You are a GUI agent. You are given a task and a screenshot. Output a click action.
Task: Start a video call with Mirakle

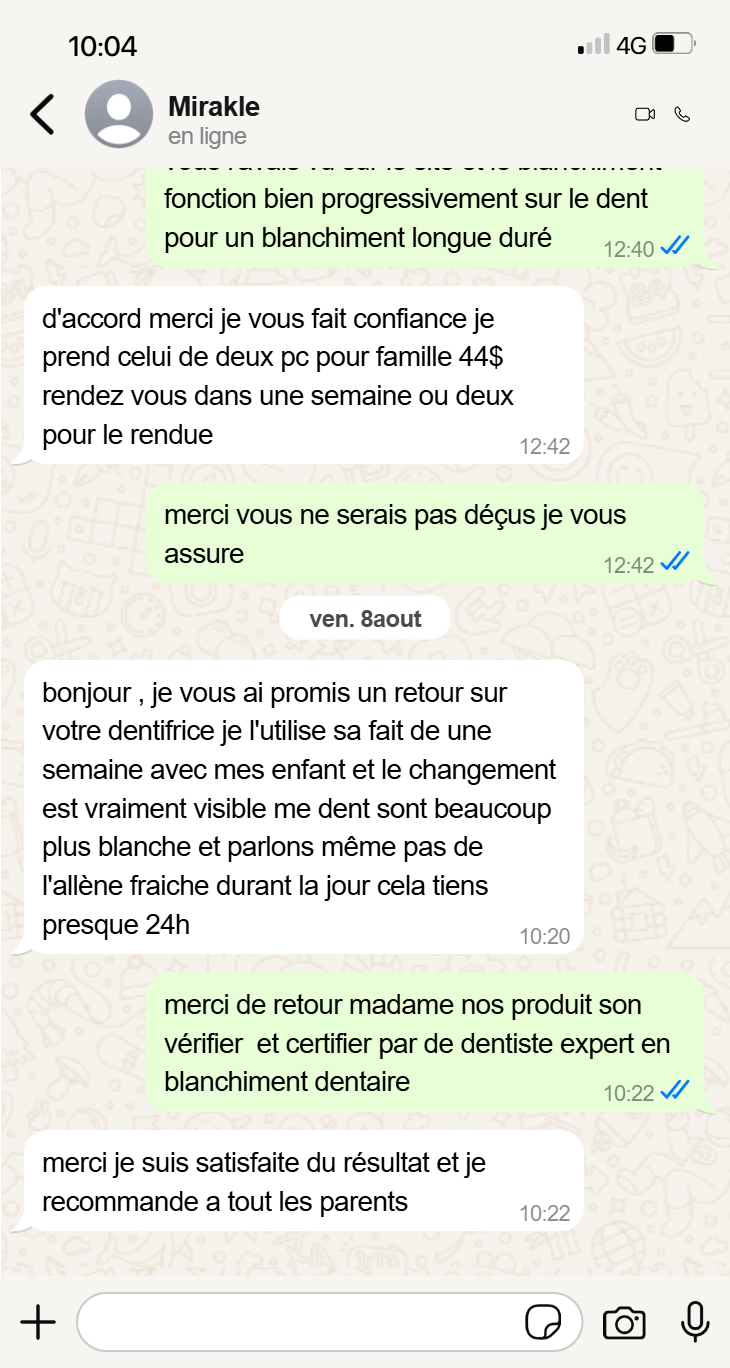[644, 115]
